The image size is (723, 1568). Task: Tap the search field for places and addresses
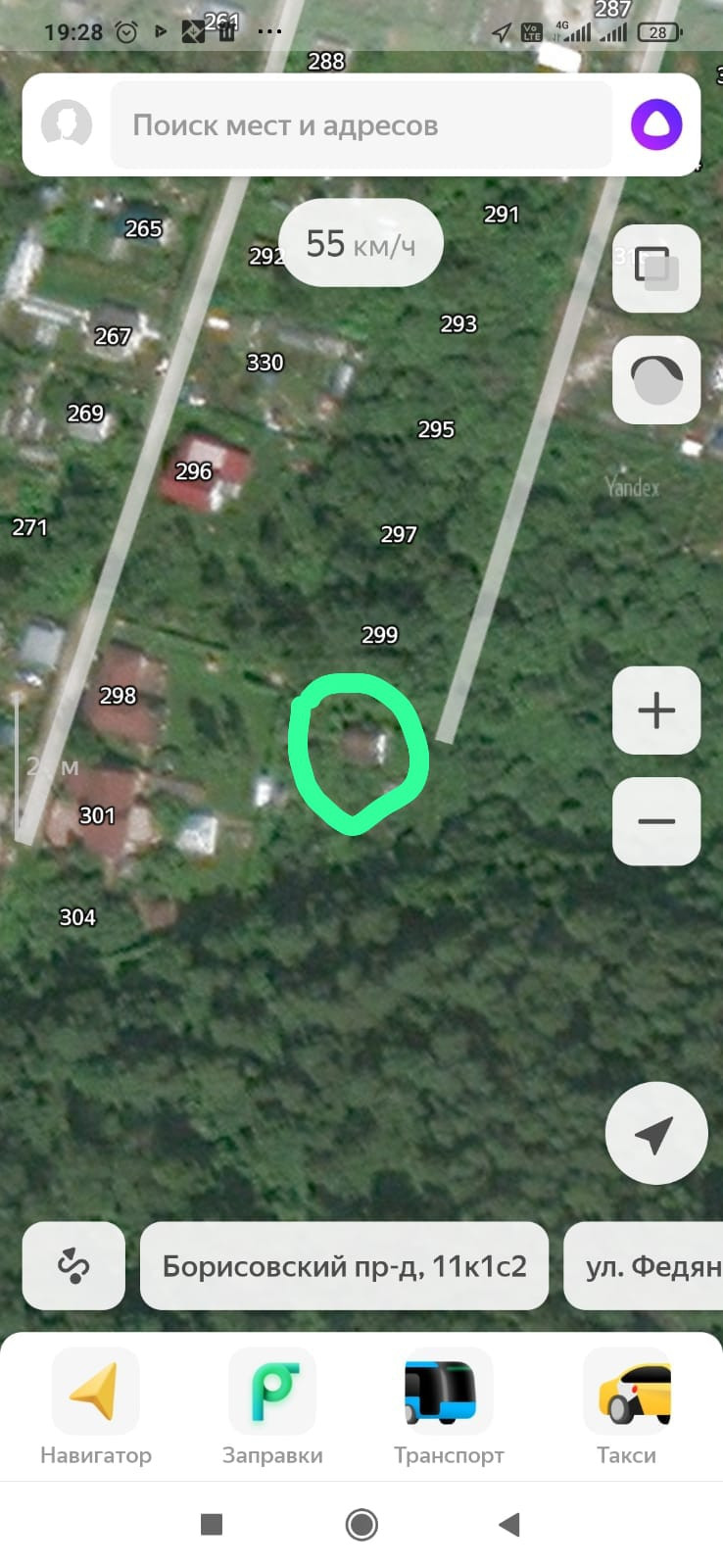[x=361, y=125]
